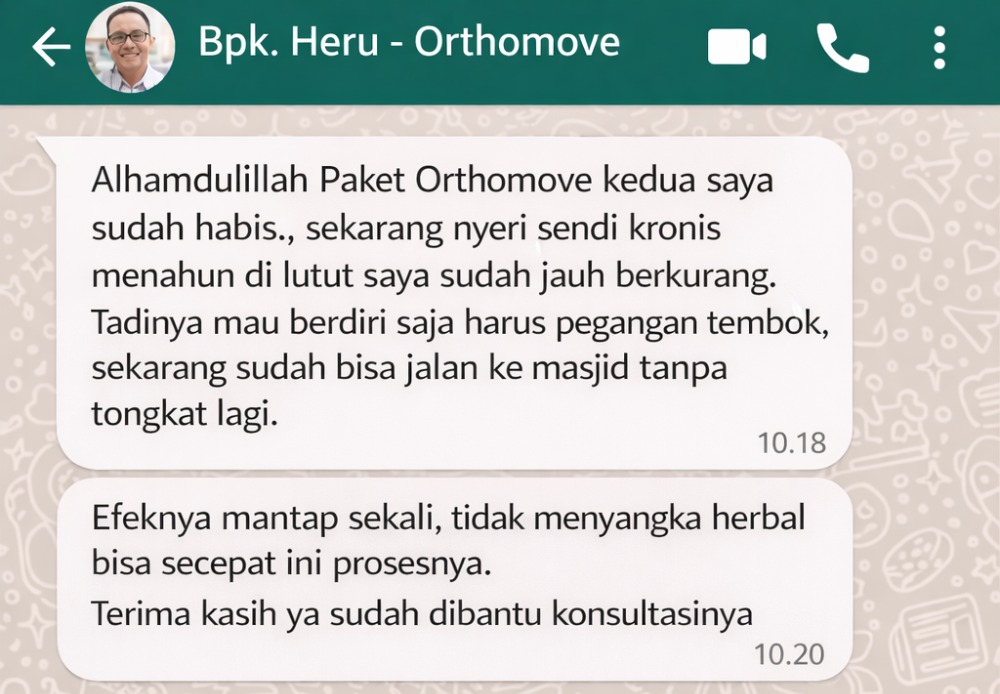View contact info for Bpk. Heru - Orthomove

408,43
